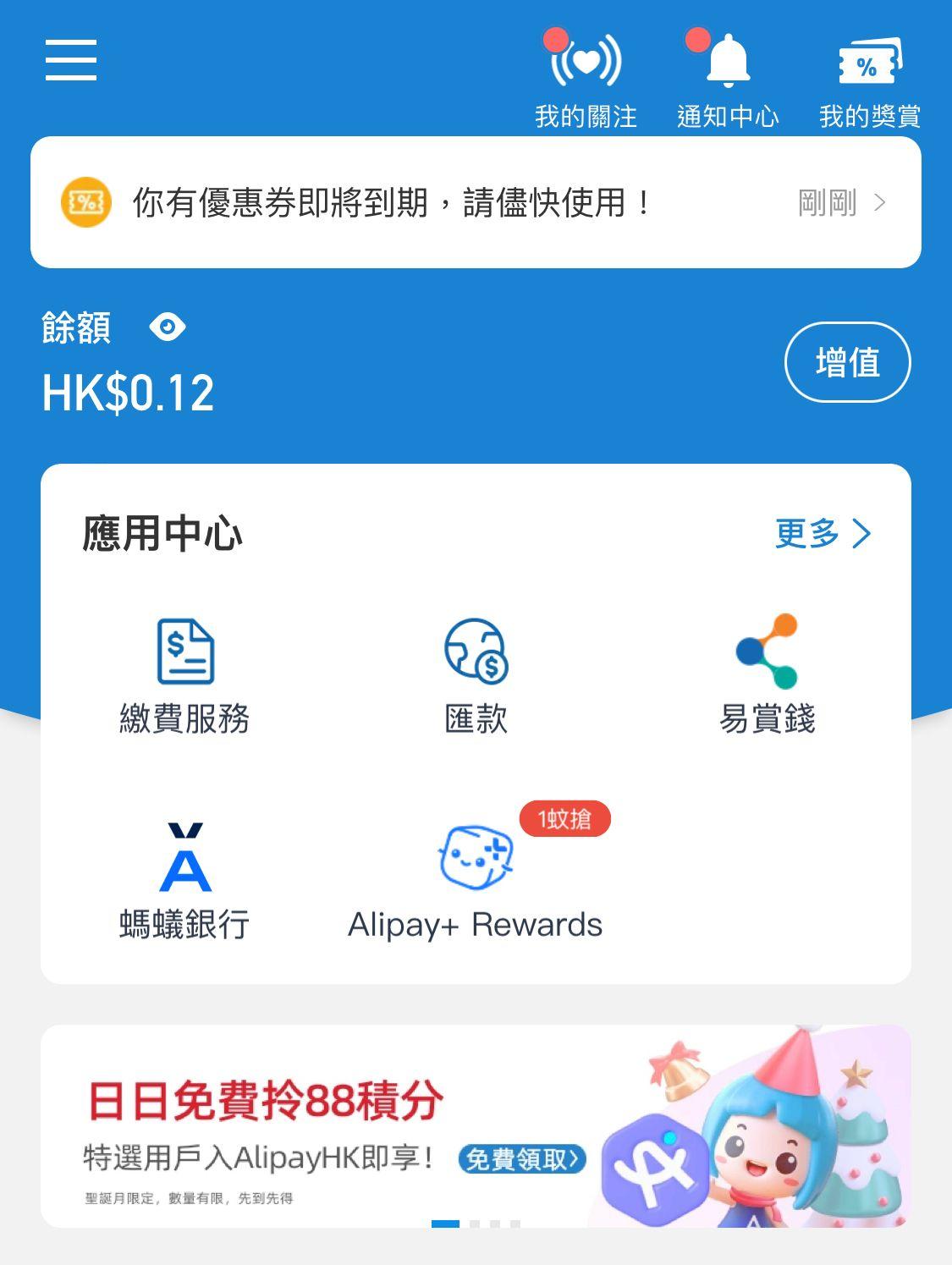Viewport: 952px width, 1265px height.
Task: Open 更多 in the app centre
Action: tap(823, 533)
